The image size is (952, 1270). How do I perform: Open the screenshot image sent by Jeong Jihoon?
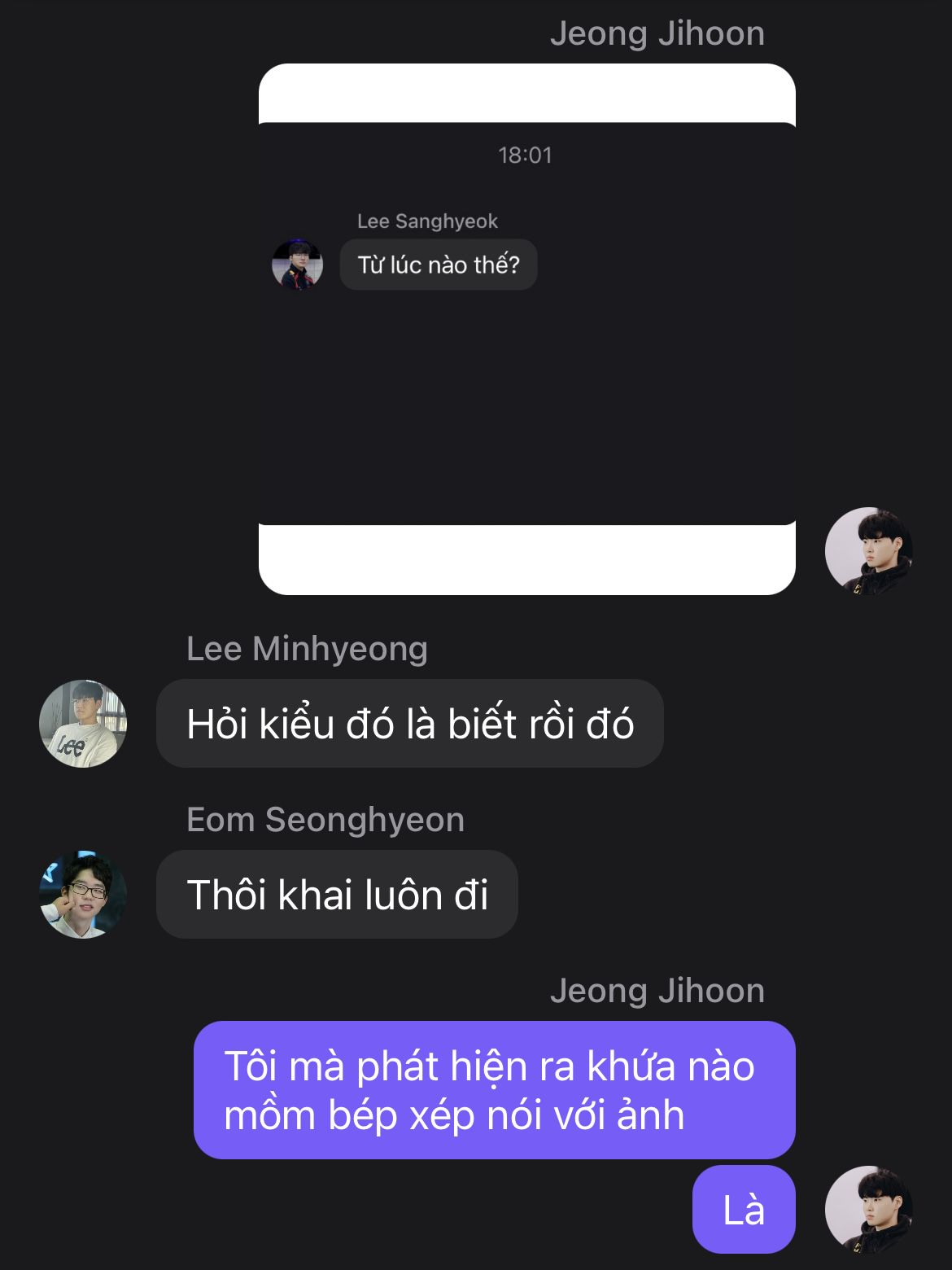(x=526, y=329)
